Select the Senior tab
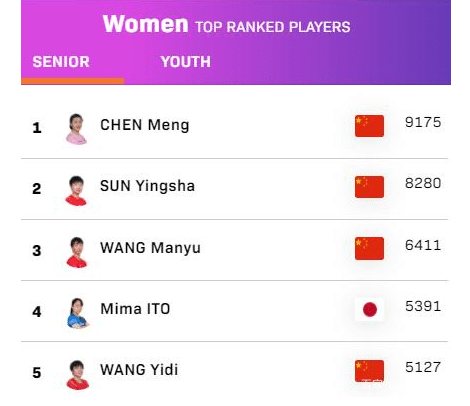Screen dimensions: 470x406 [x=61, y=62]
